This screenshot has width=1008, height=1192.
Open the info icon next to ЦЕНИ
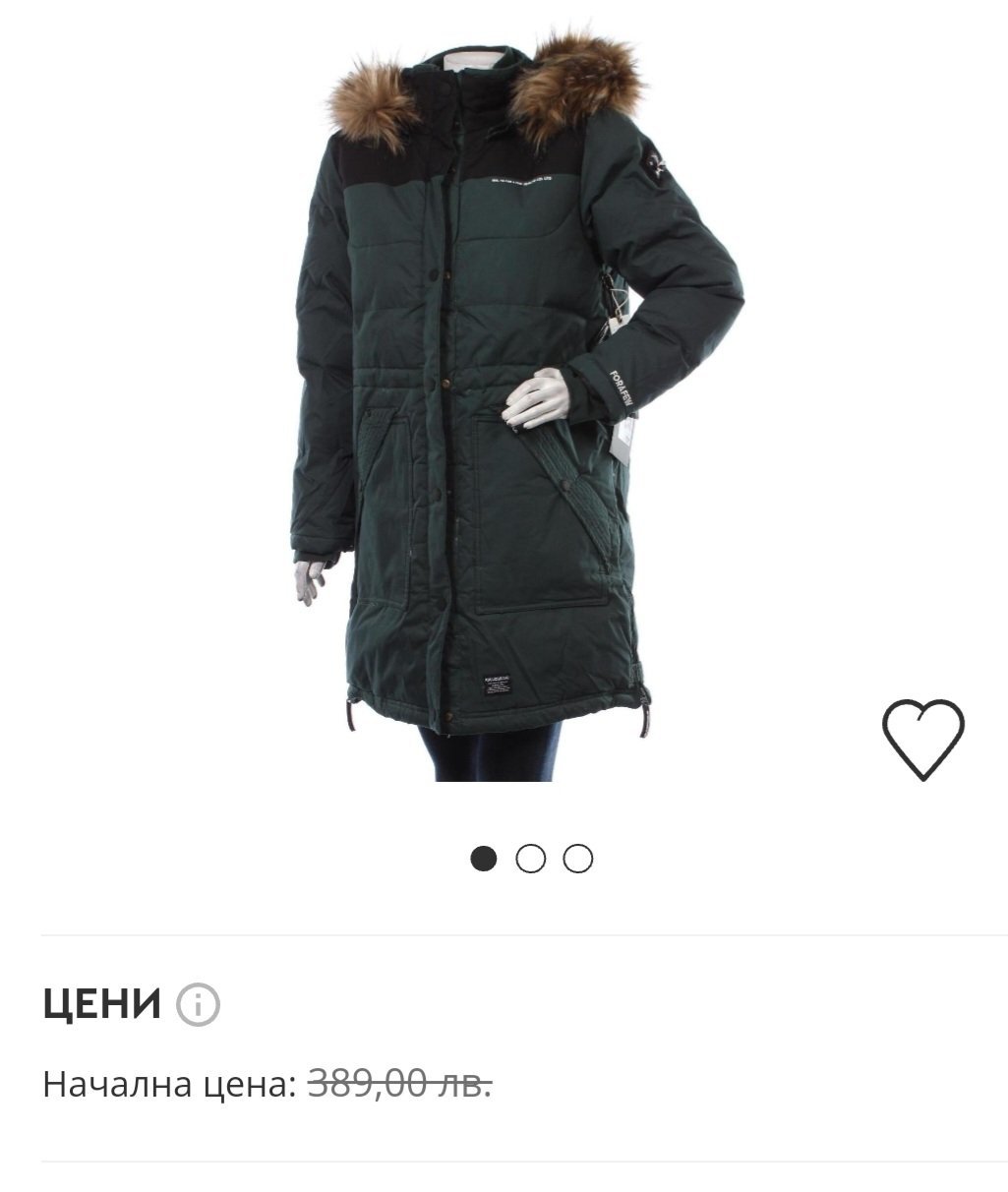pos(198,1005)
